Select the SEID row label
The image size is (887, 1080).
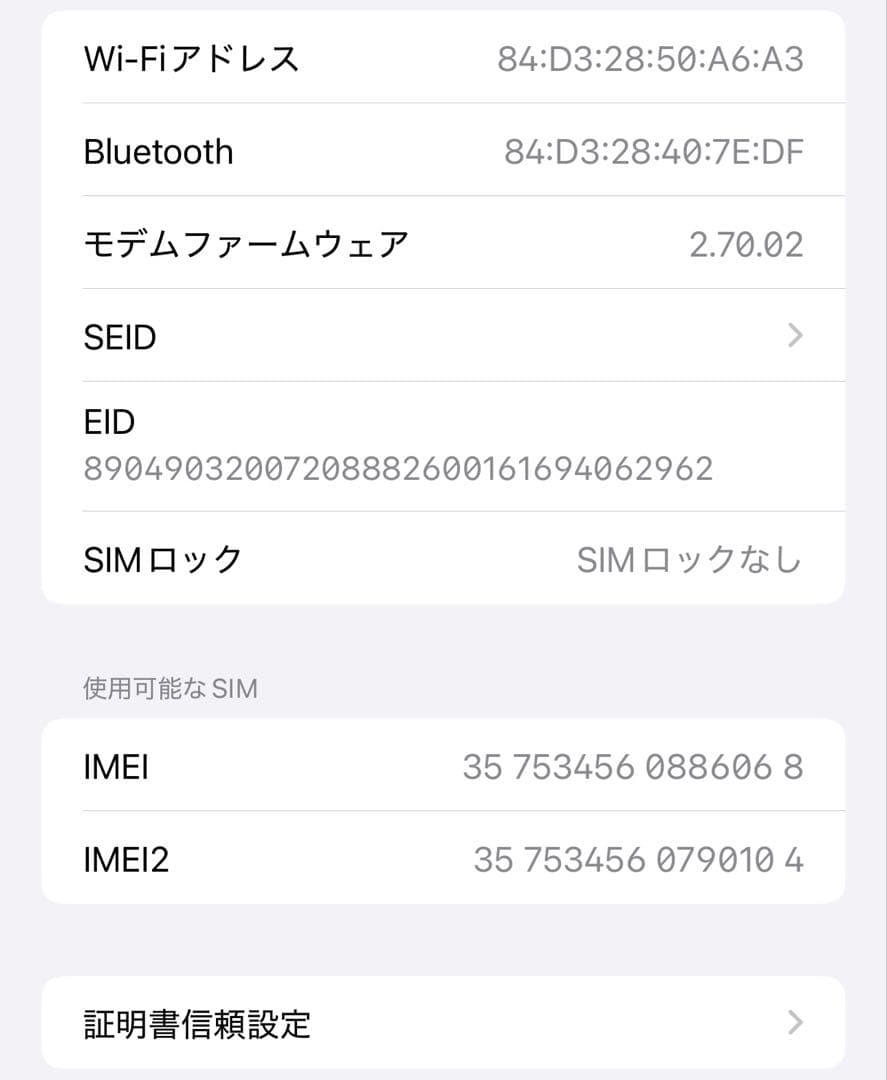click(120, 337)
